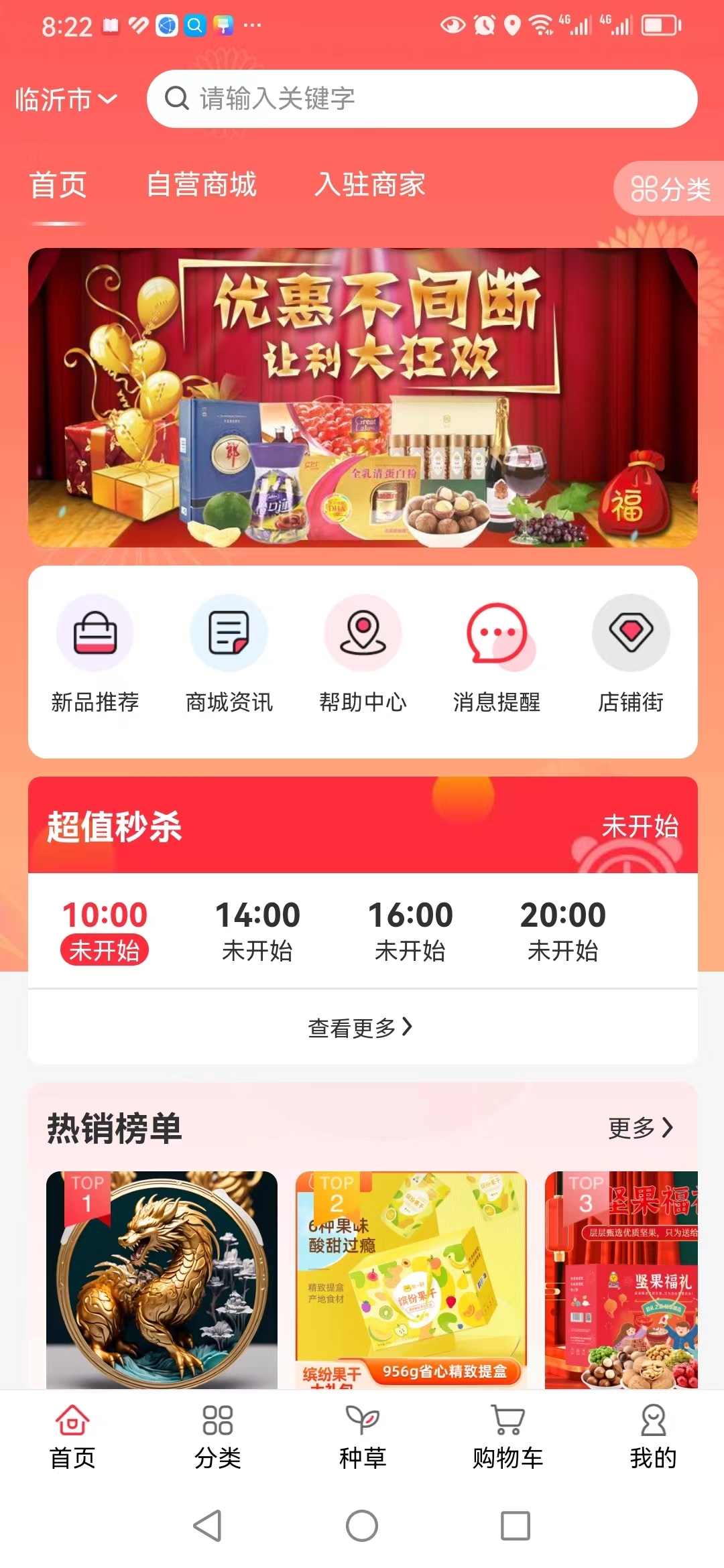Open 店铺街 (shop street) icon
This screenshot has height=1568, width=724.
click(x=629, y=633)
